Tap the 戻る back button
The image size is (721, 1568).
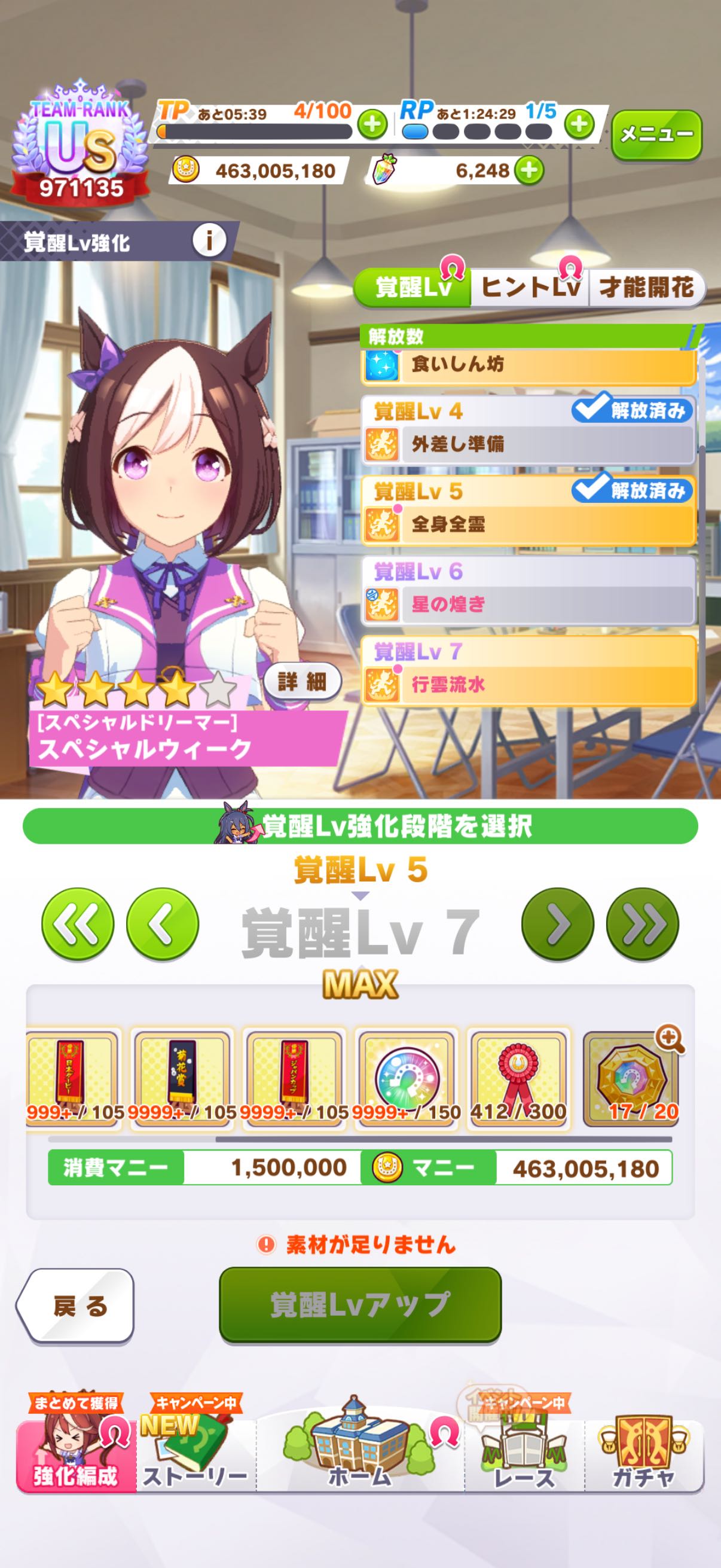click(75, 1306)
